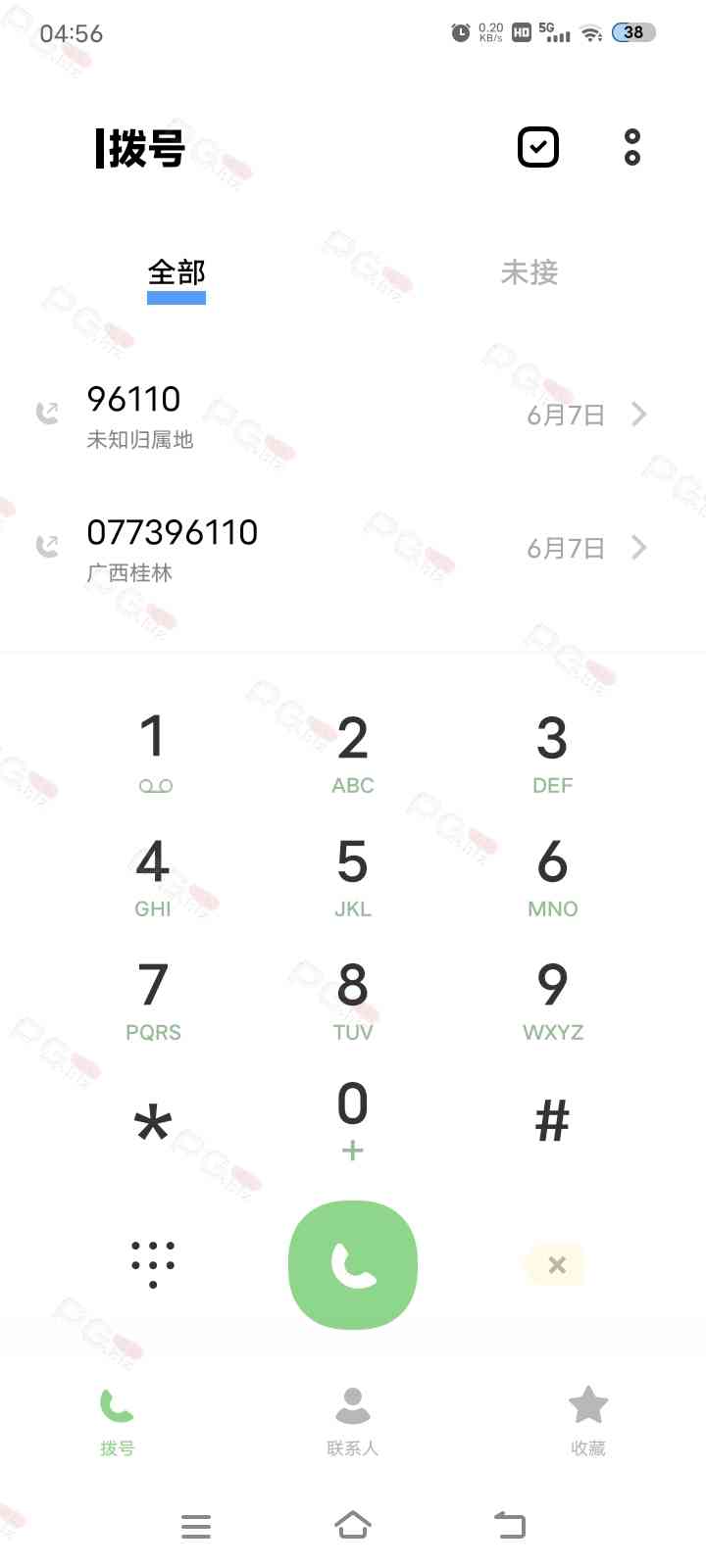Switch to the 联系人 contacts tab
This screenshot has width=706, height=1568.
tap(353, 1421)
